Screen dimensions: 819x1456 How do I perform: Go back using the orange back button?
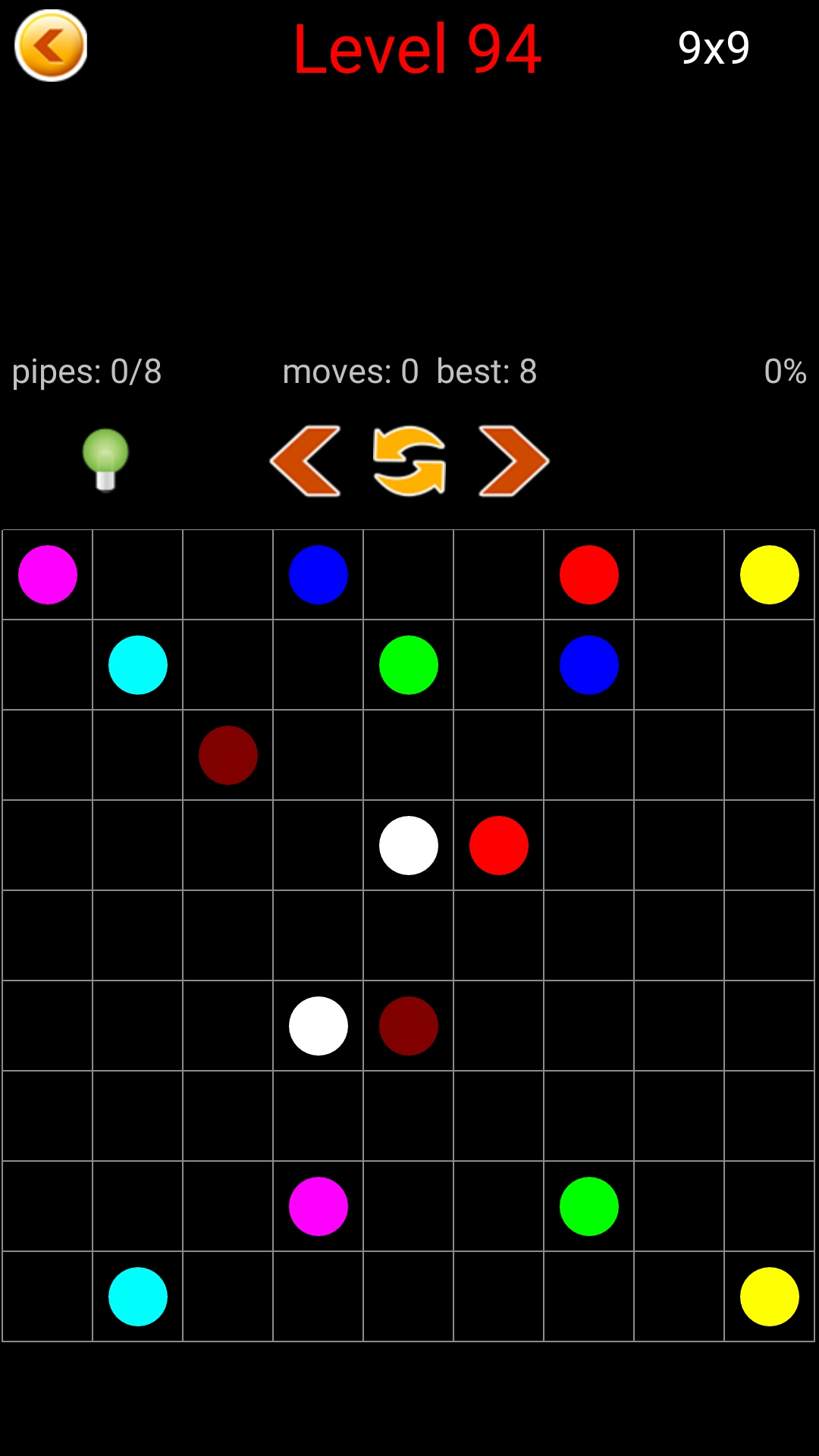(51, 45)
